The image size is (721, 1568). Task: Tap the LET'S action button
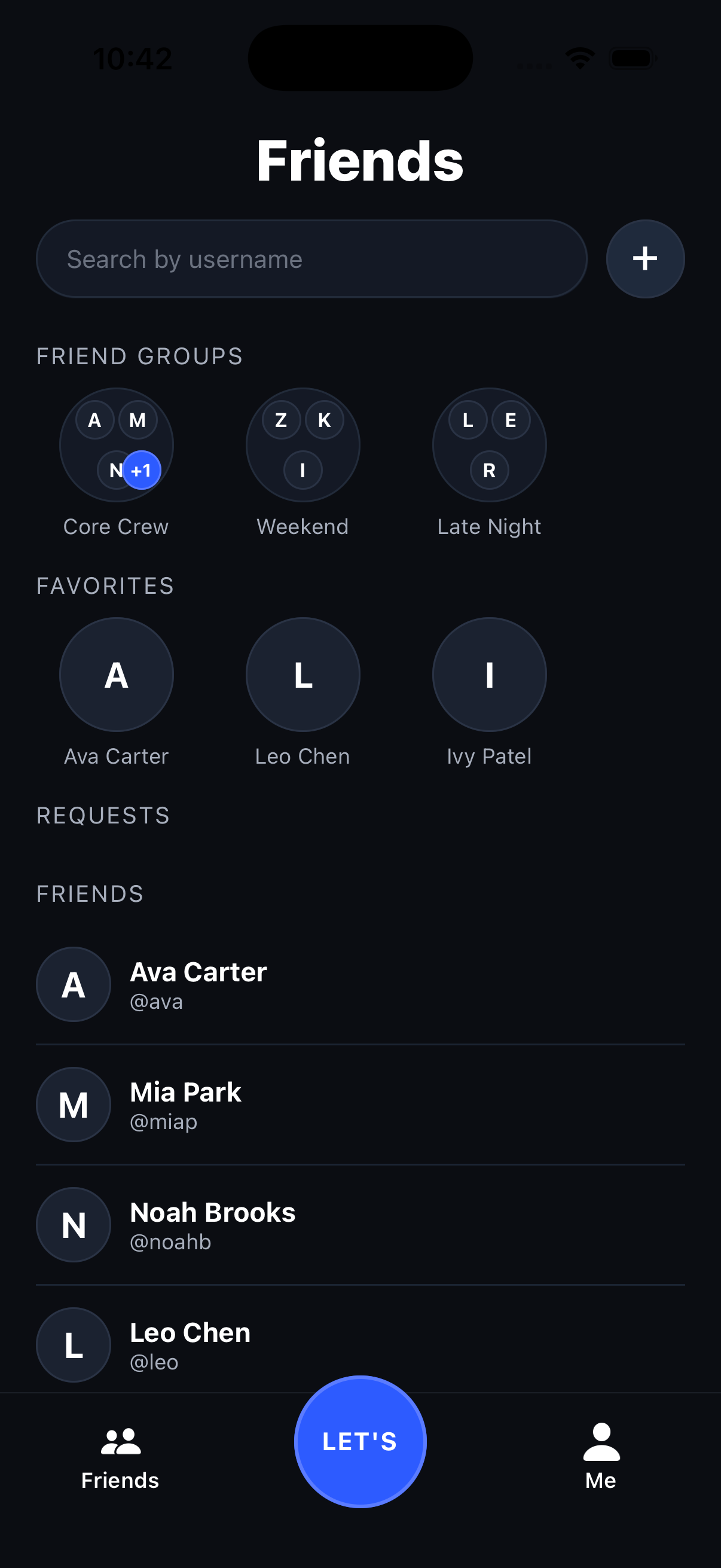coord(360,1441)
